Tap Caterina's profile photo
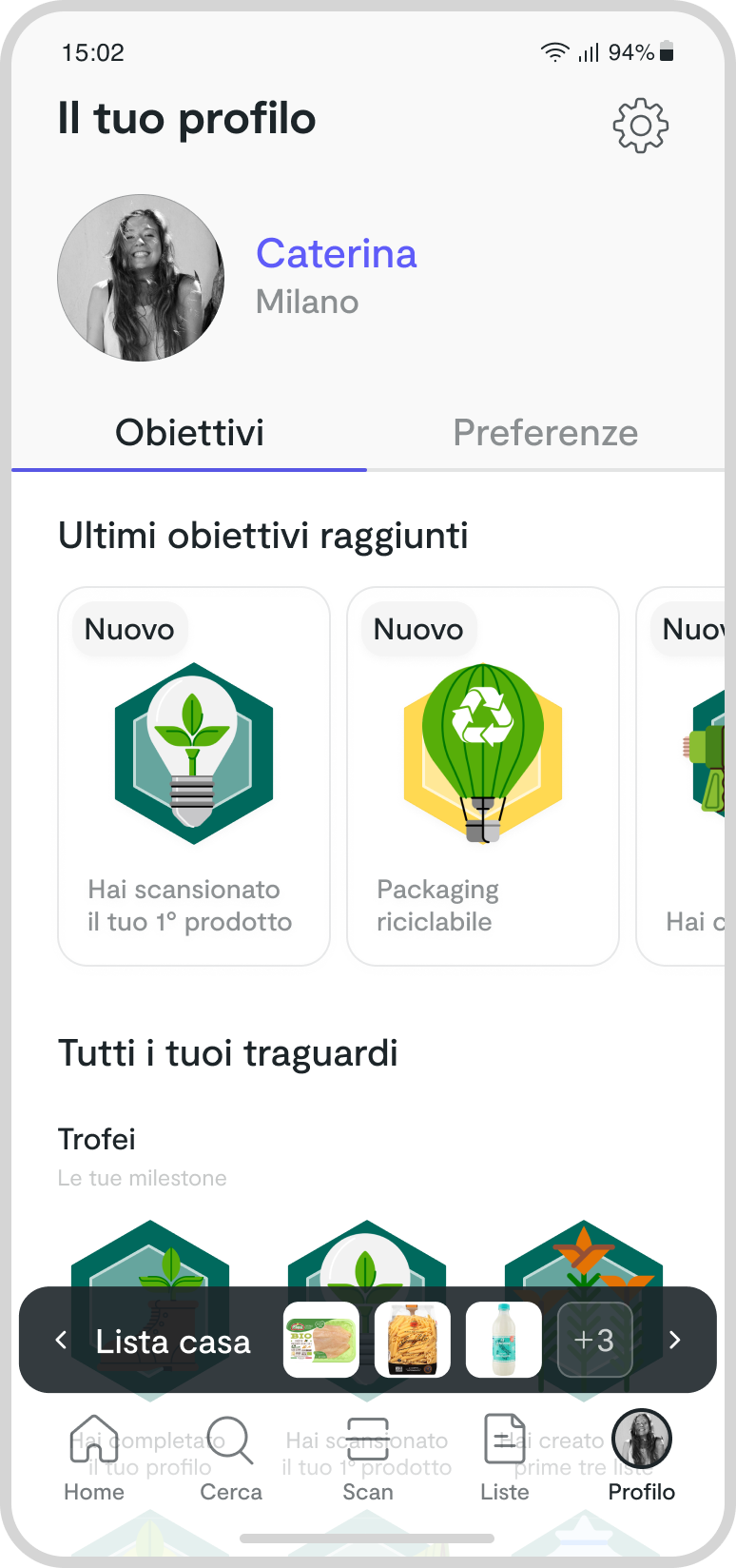The height and width of the screenshot is (1568, 736). point(141,278)
